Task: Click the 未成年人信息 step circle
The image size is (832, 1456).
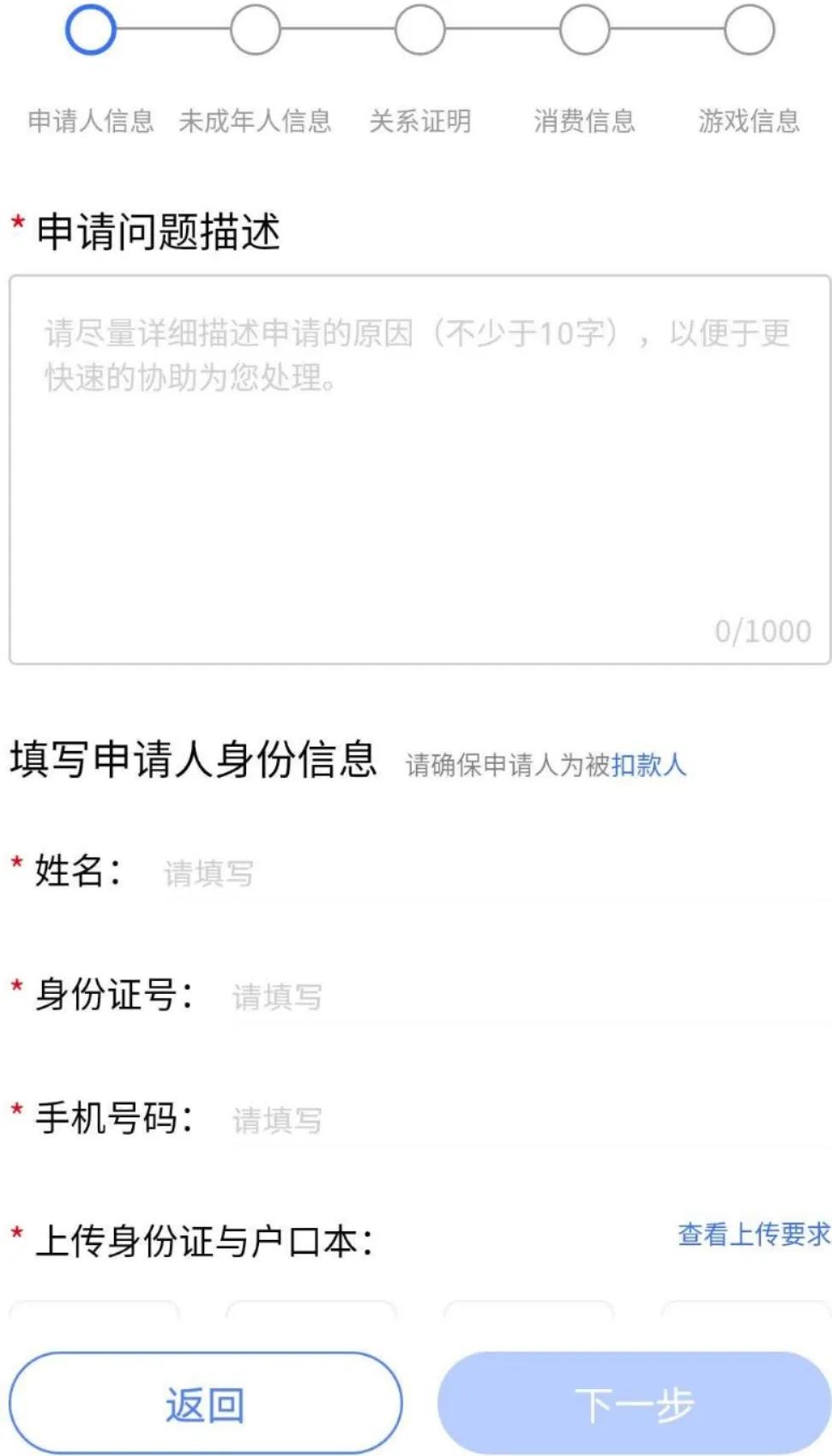Action: [x=255, y=28]
